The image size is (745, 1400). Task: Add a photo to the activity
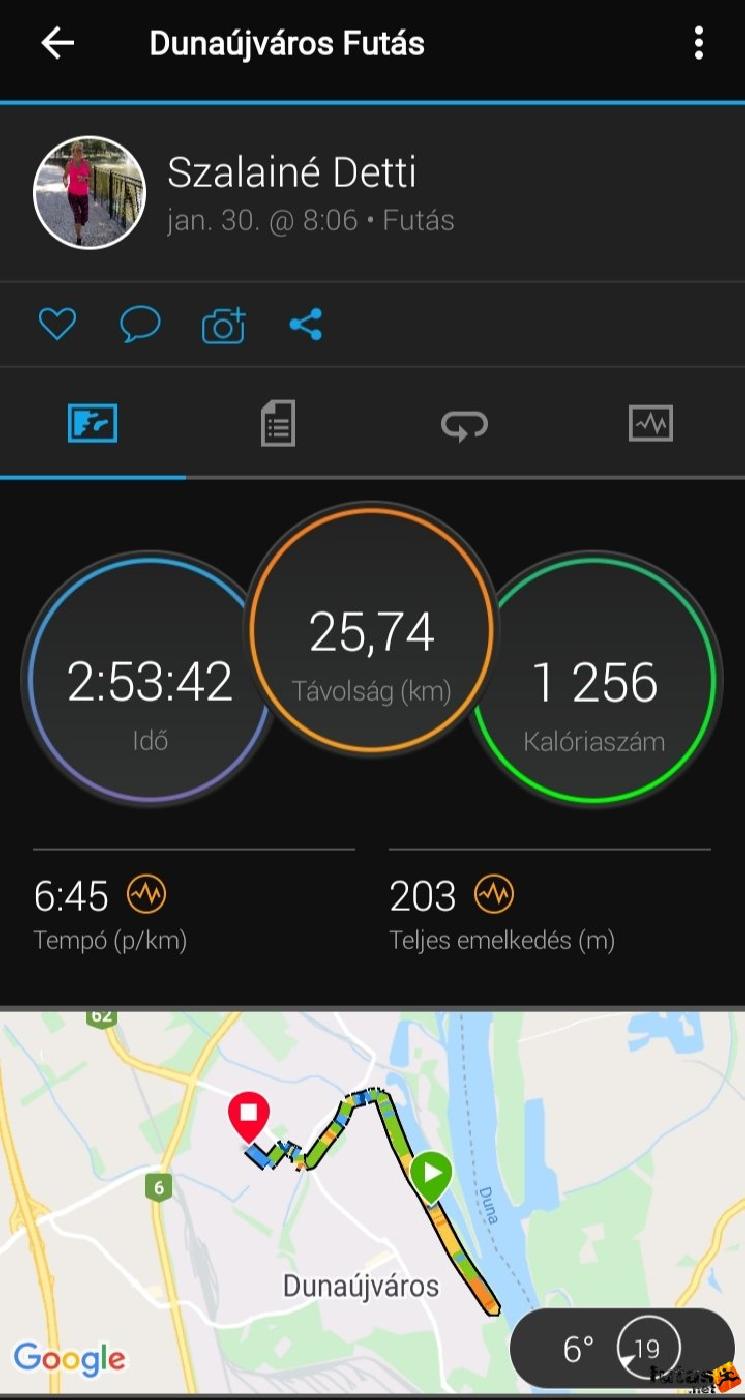(x=223, y=325)
